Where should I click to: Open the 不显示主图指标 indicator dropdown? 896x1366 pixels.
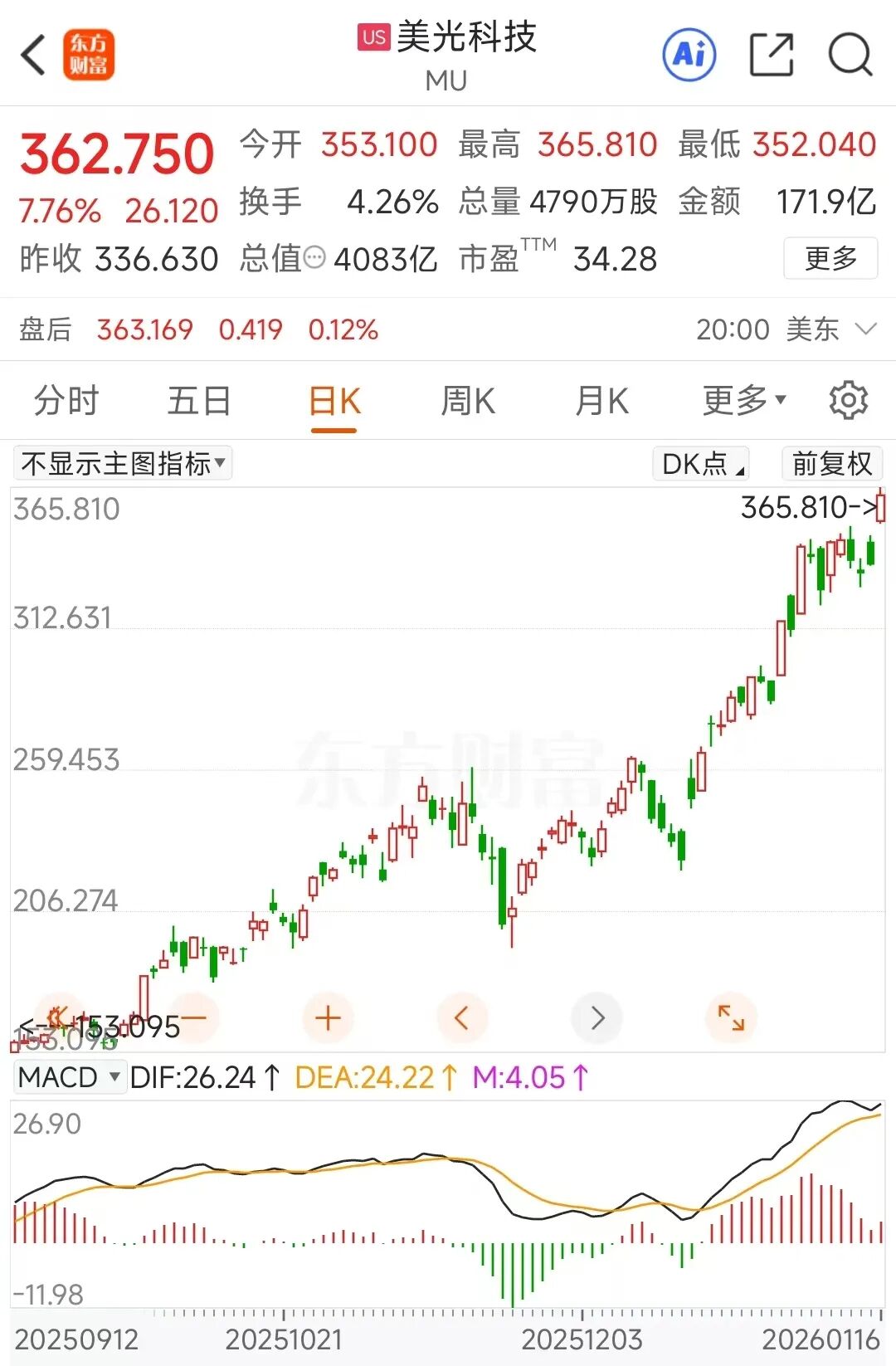(x=123, y=463)
